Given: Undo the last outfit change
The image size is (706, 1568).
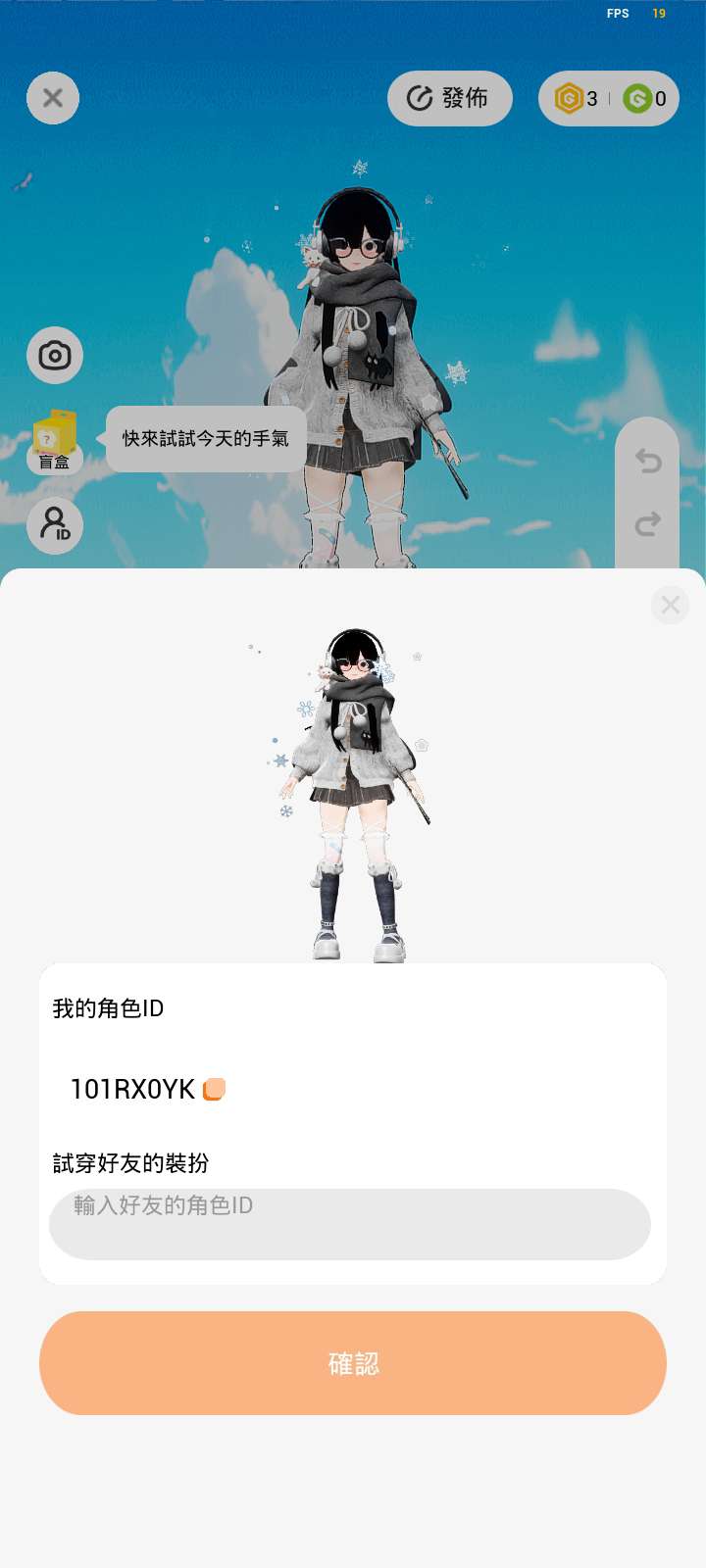Looking at the screenshot, I should coord(647,460).
